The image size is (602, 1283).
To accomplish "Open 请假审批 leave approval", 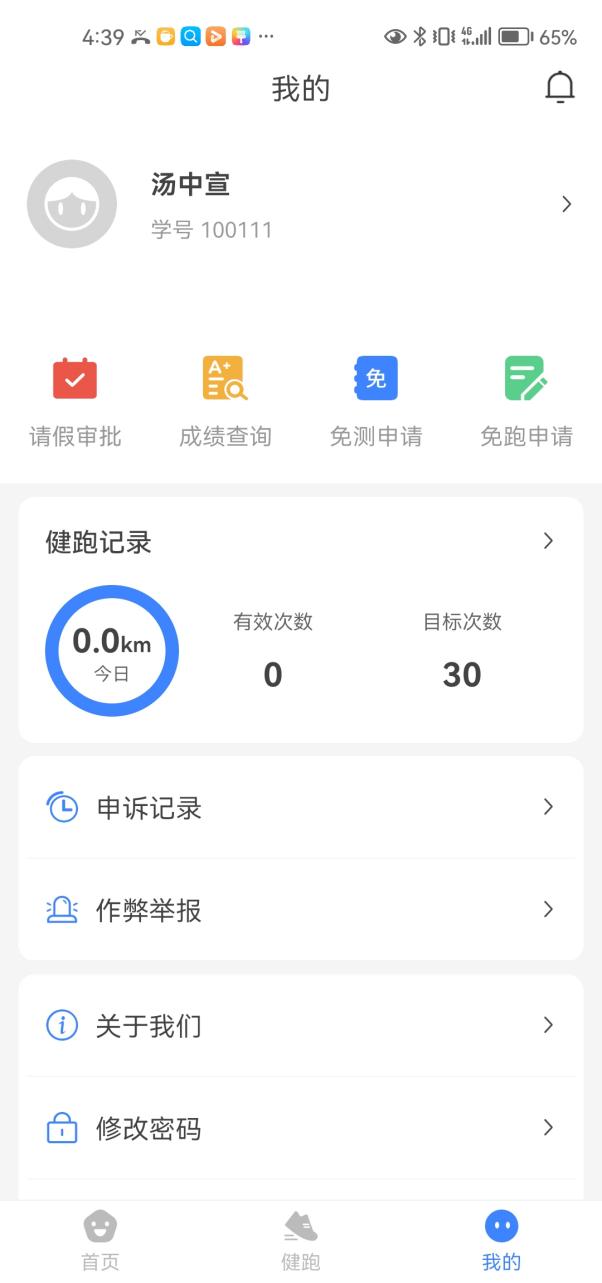I will click(75, 402).
